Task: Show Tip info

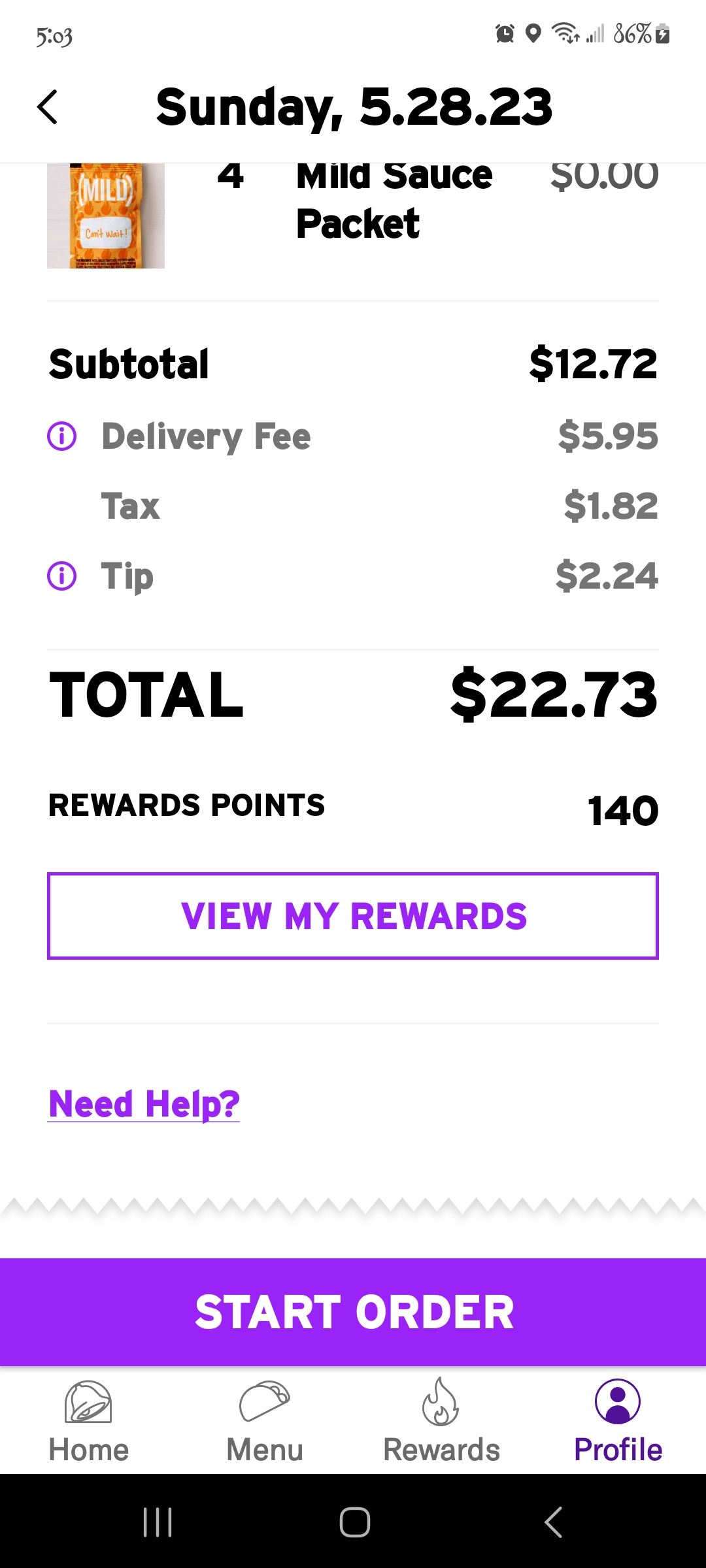Action: pos(62,576)
